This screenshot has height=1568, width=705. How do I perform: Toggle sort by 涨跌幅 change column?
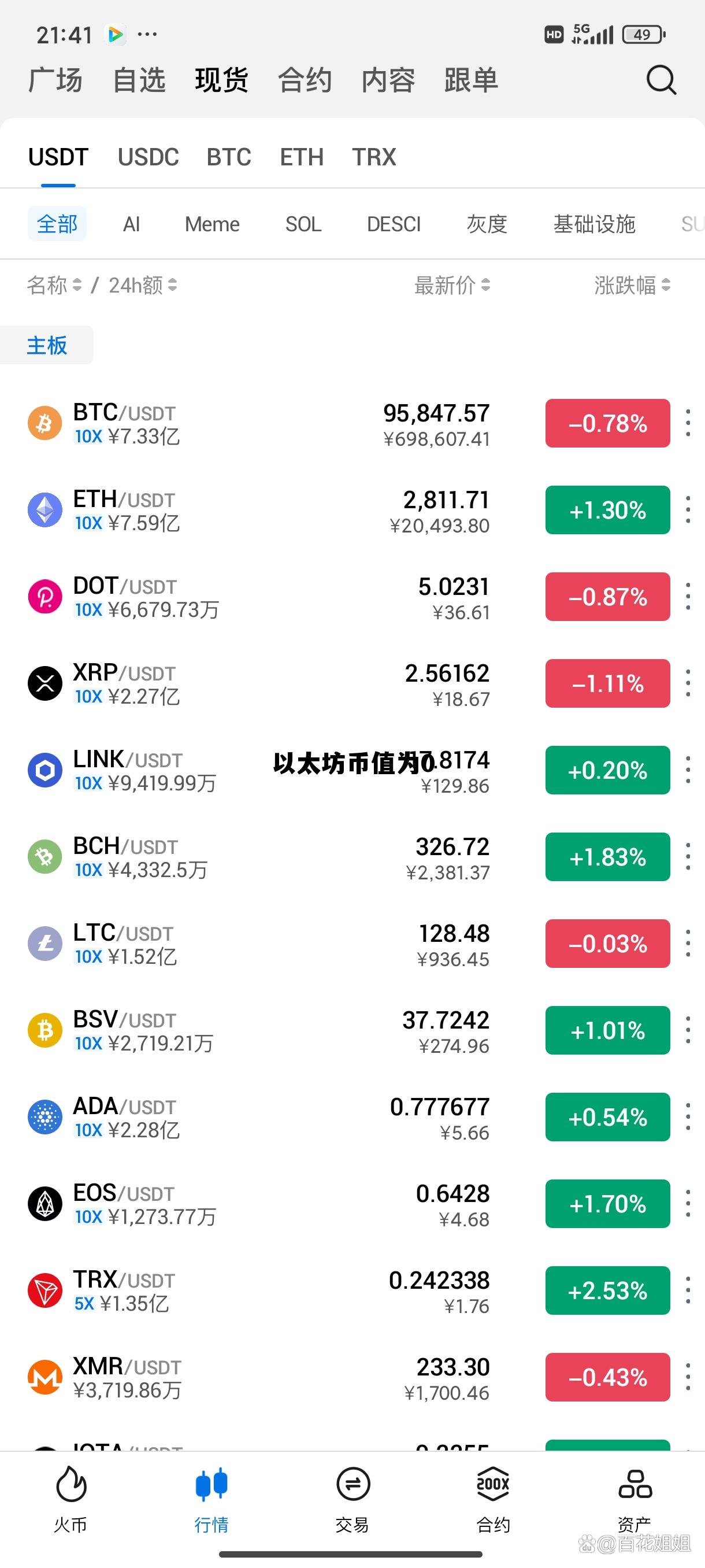(x=628, y=286)
